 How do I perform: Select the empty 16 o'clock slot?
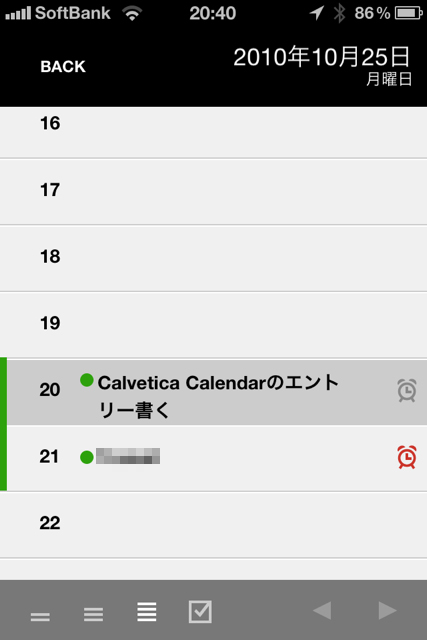[x=214, y=132]
